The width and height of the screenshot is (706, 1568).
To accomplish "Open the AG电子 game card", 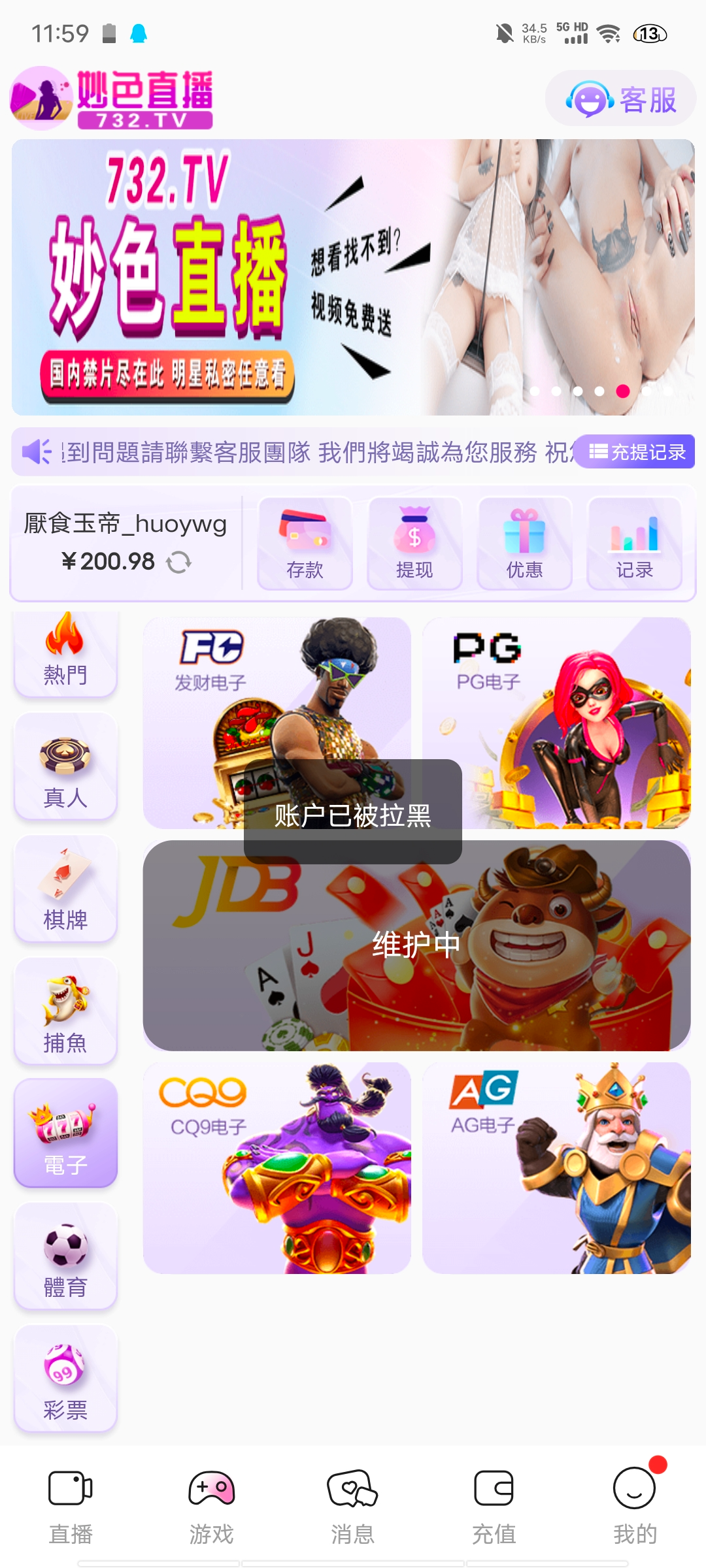I will point(556,1168).
